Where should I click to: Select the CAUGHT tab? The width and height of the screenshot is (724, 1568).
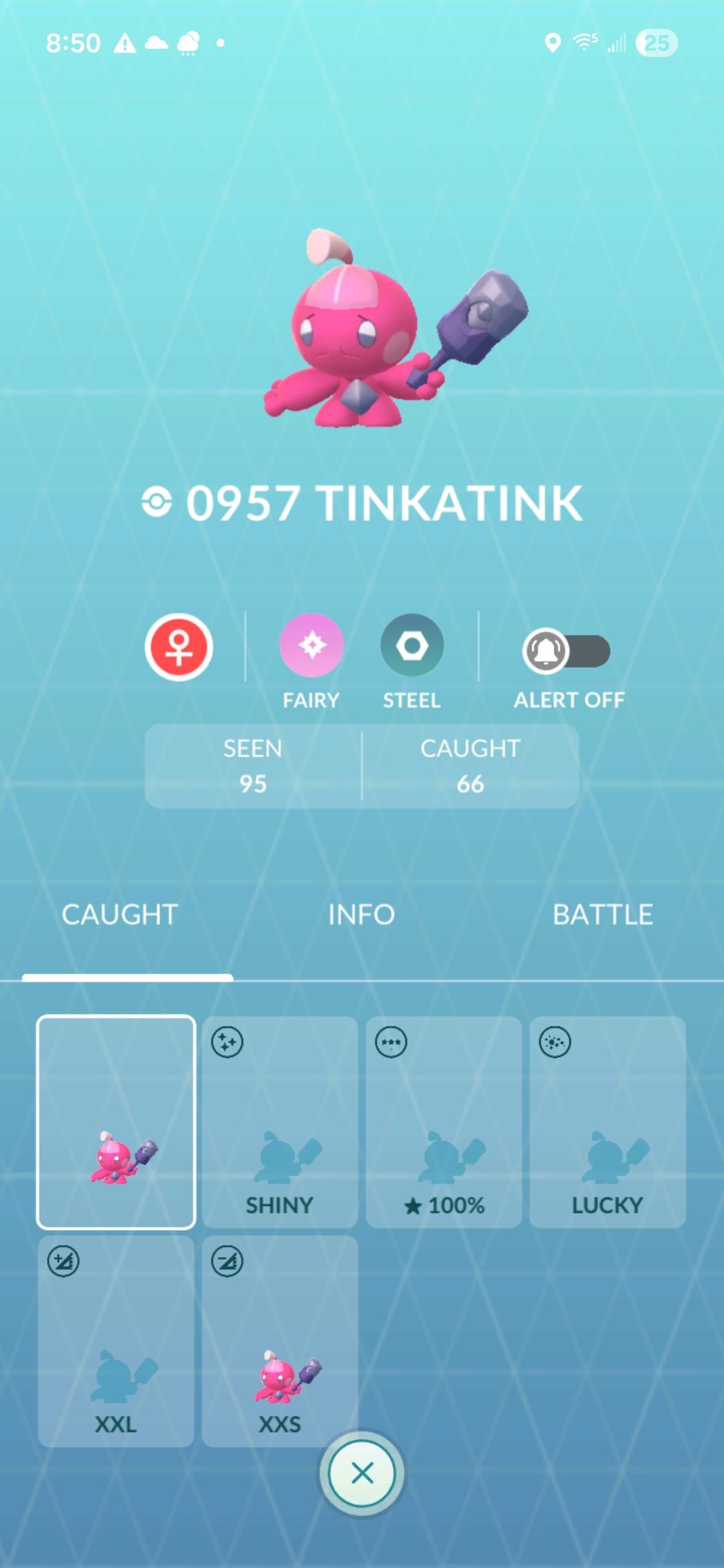(x=120, y=915)
